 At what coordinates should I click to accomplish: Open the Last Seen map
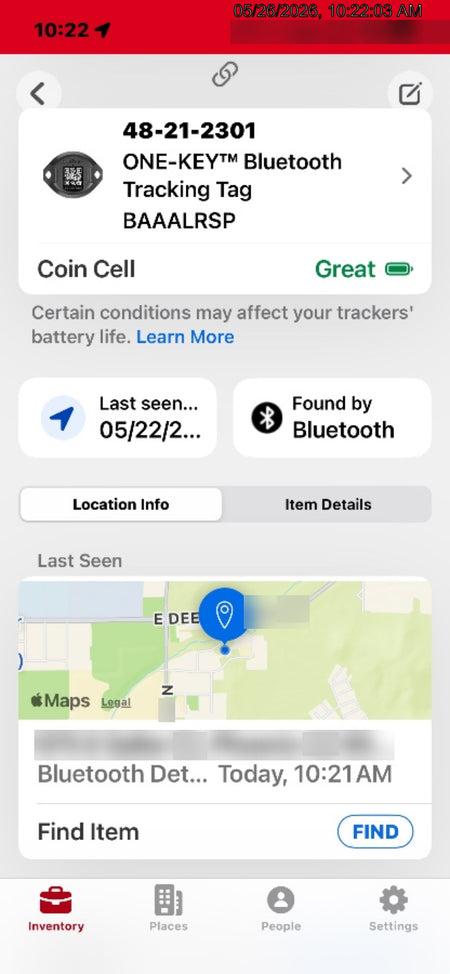(x=225, y=649)
